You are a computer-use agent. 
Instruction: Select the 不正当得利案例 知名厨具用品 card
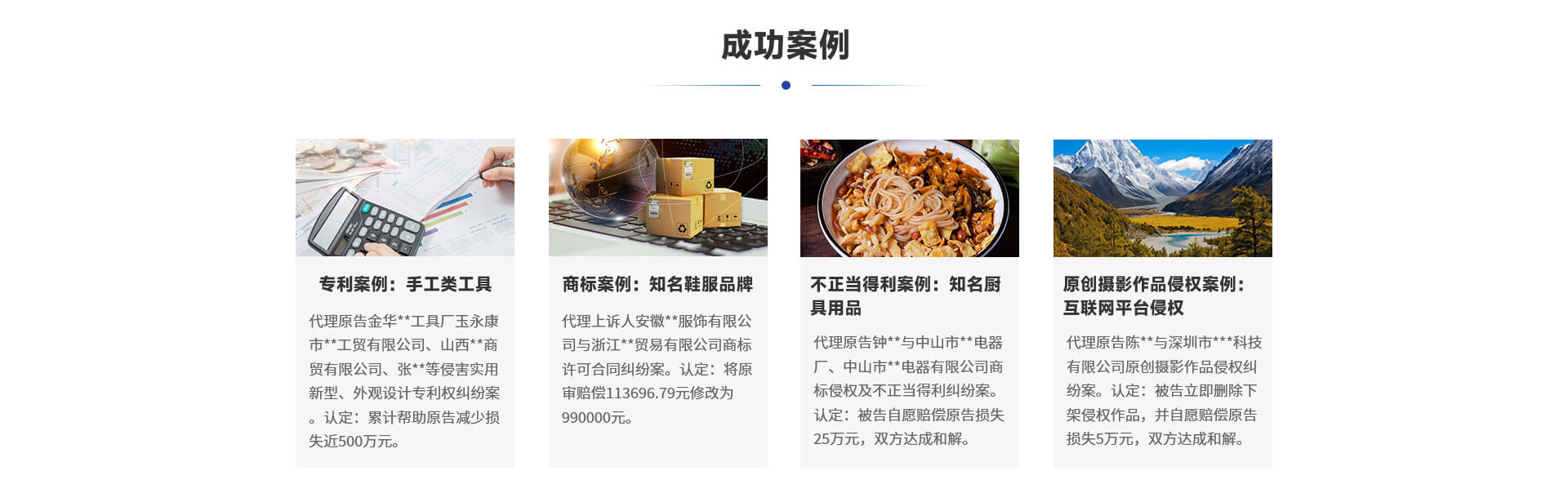(x=906, y=295)
